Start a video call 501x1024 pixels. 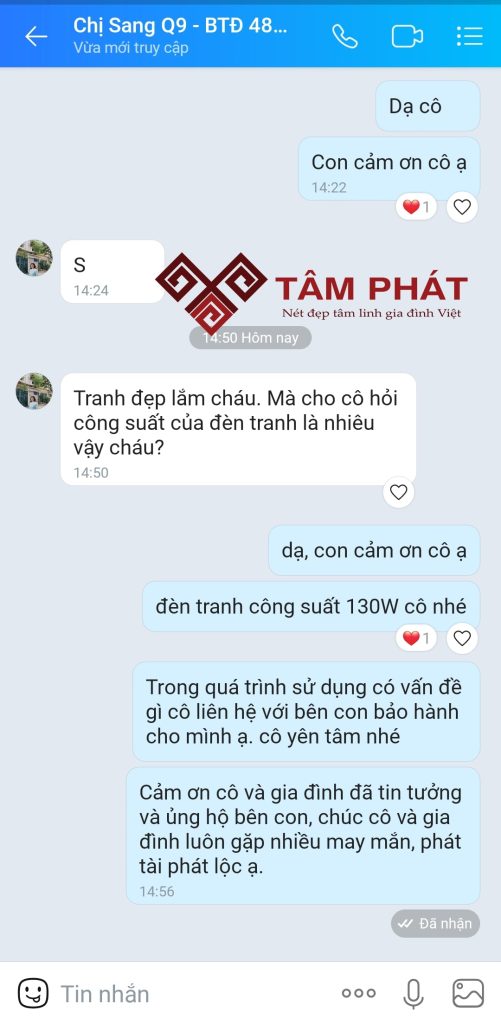[407, 37]
